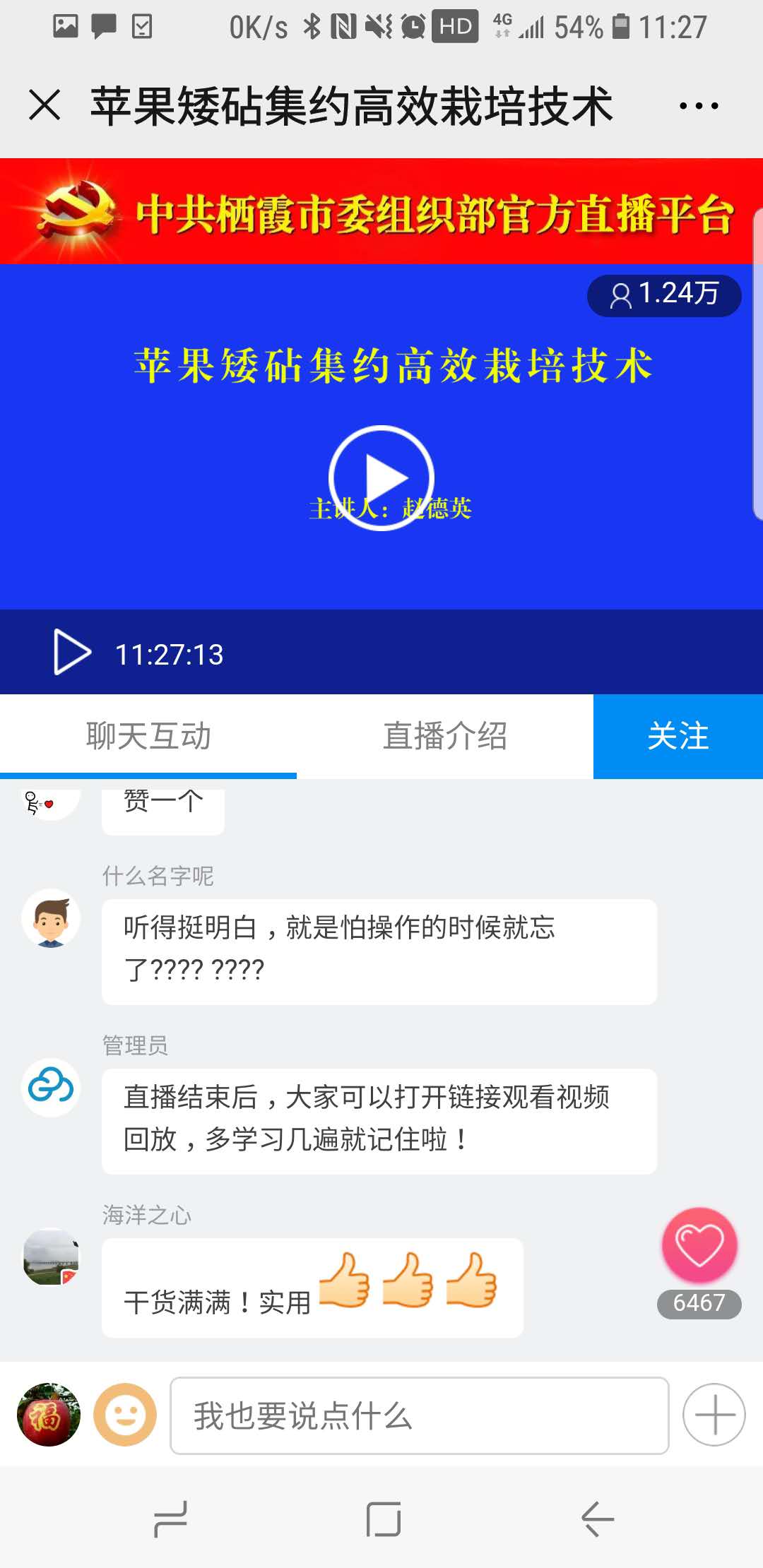Go back using the system back button

point(597,1519)
